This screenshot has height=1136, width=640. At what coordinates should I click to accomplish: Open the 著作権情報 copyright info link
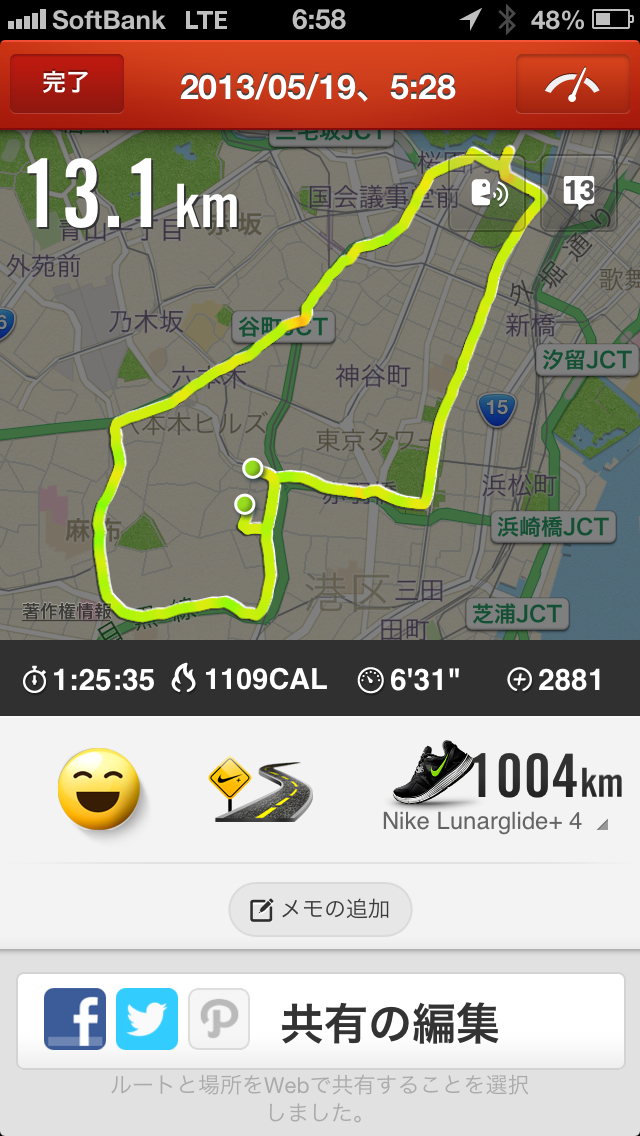67,611
